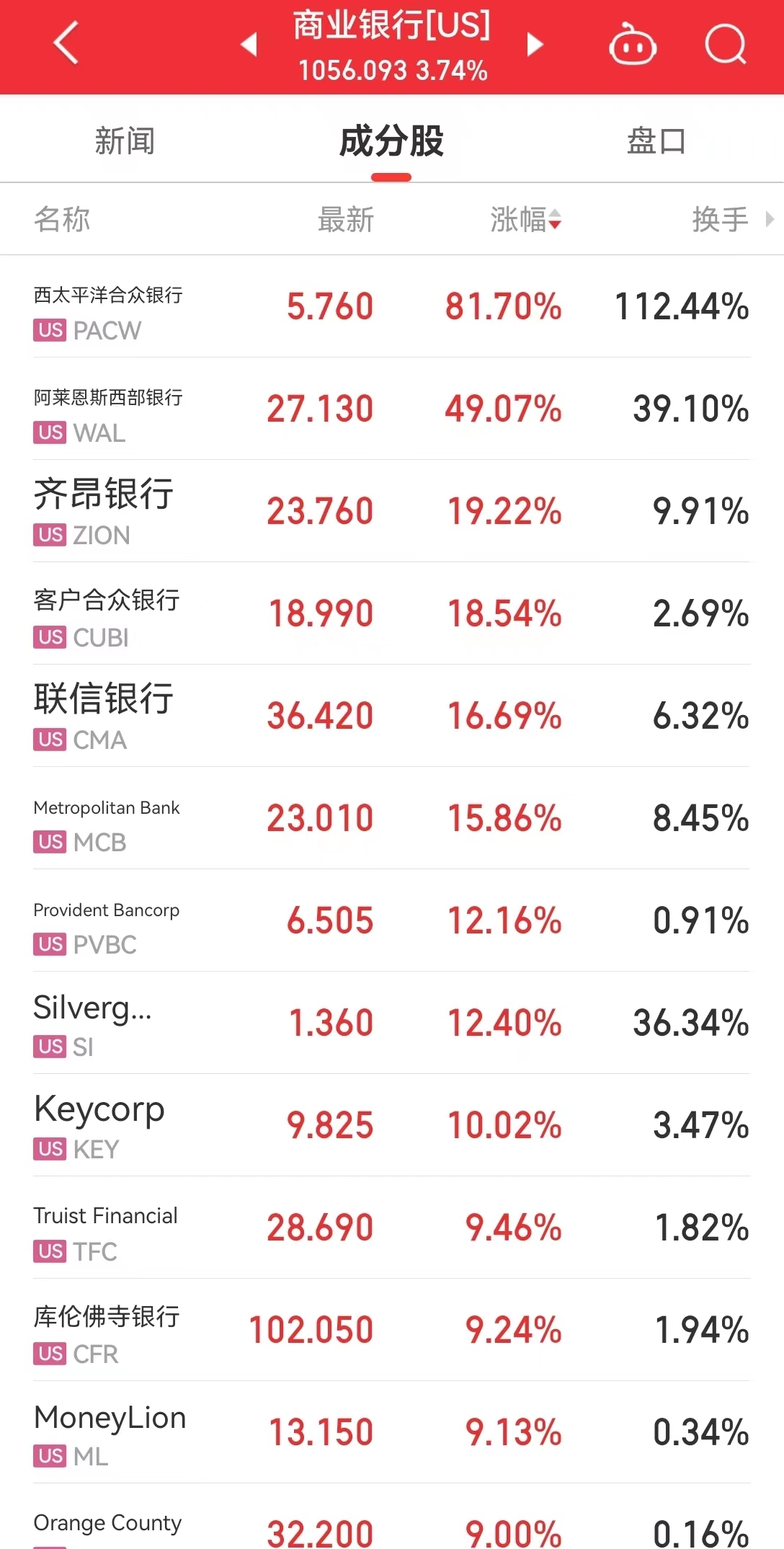
Task: Open the robot assistant icon
Action: coord(633,44)
